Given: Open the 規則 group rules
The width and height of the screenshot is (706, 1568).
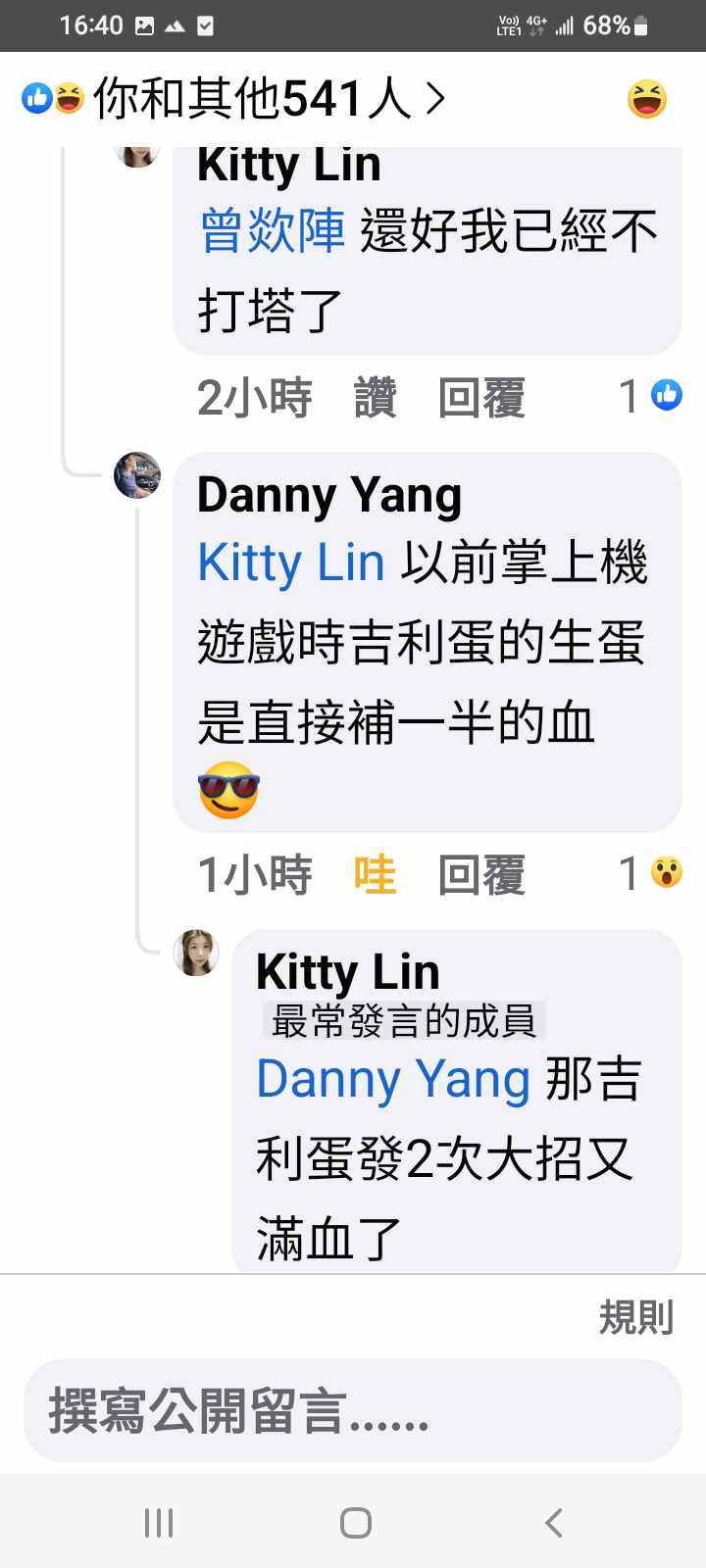Looking at the screenshot, I should click(635, 1318).
